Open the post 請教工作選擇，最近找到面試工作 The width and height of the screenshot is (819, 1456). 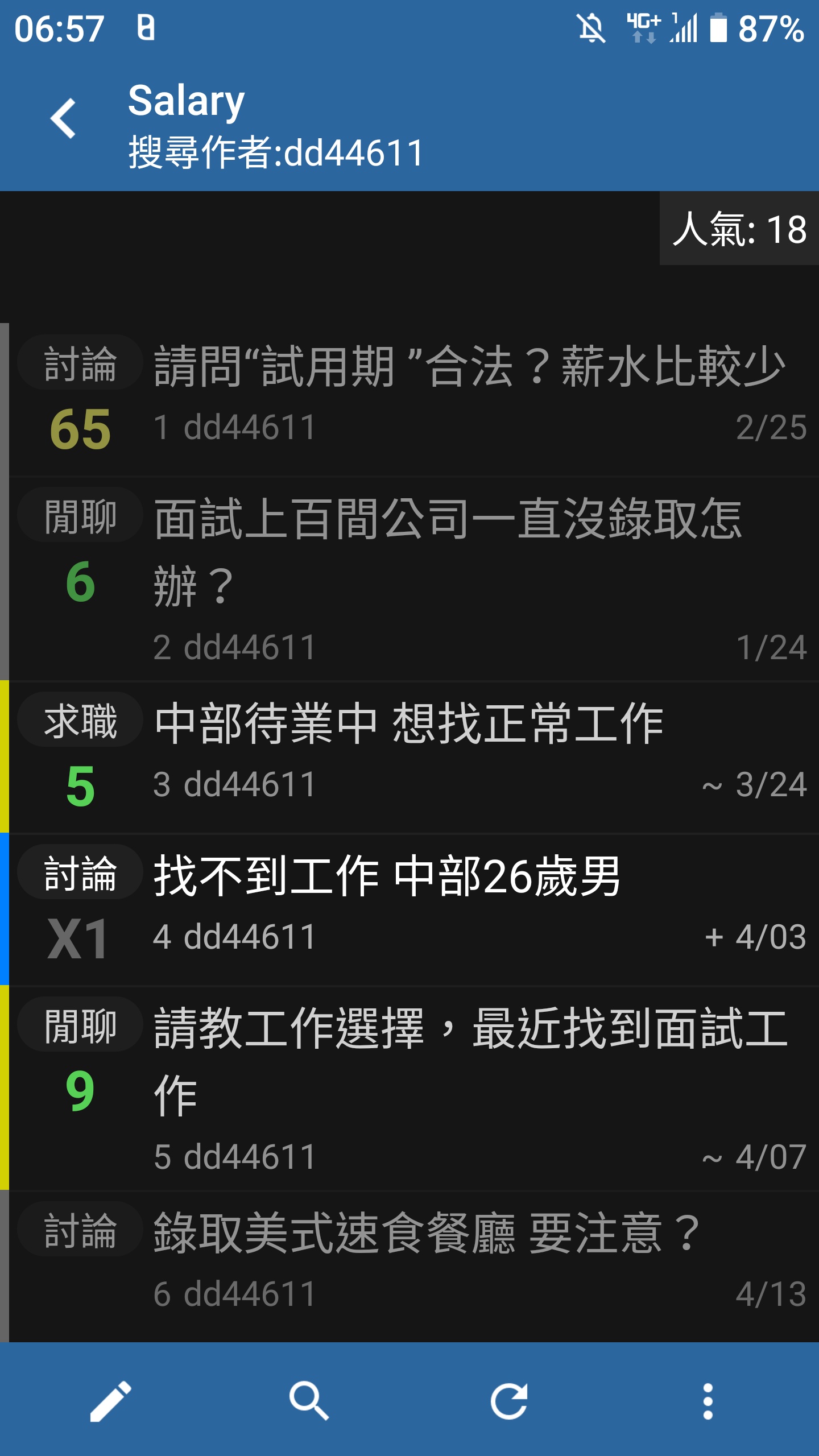click(x=414, y=1088)
